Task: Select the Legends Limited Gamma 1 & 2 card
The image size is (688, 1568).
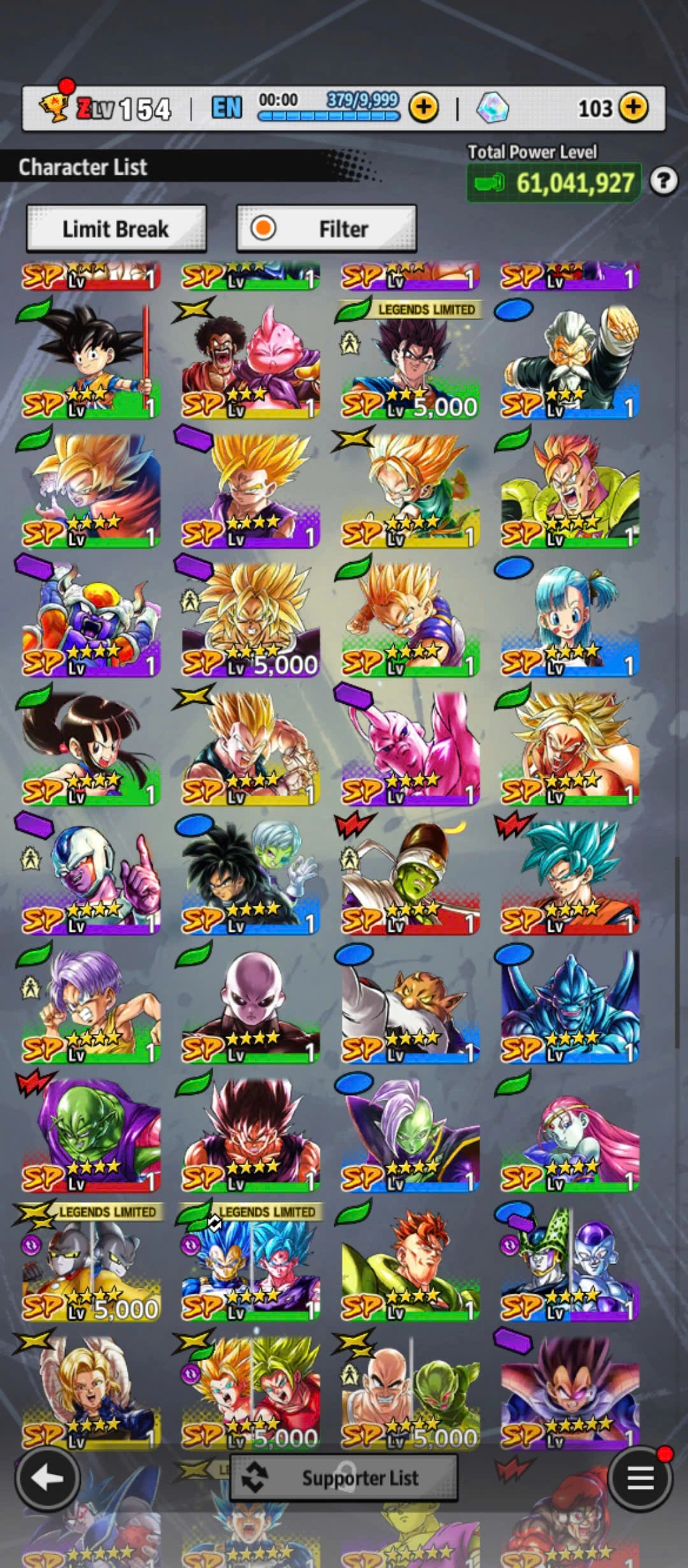Action: click(x=89, y=1265)
